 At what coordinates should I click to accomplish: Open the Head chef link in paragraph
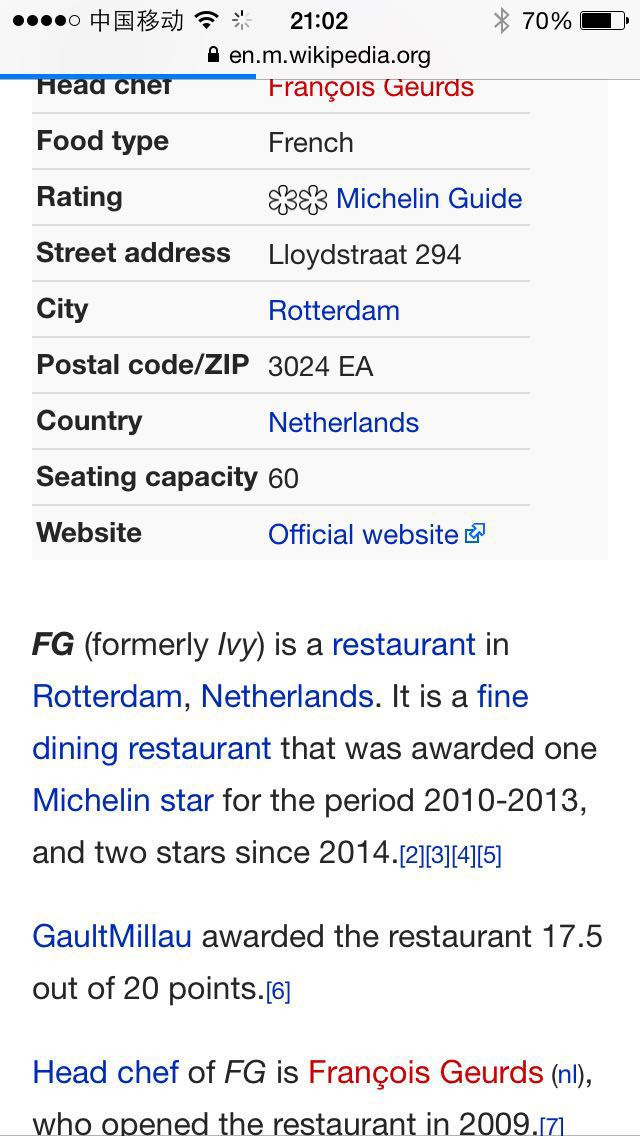click(x=106, y=1072)
